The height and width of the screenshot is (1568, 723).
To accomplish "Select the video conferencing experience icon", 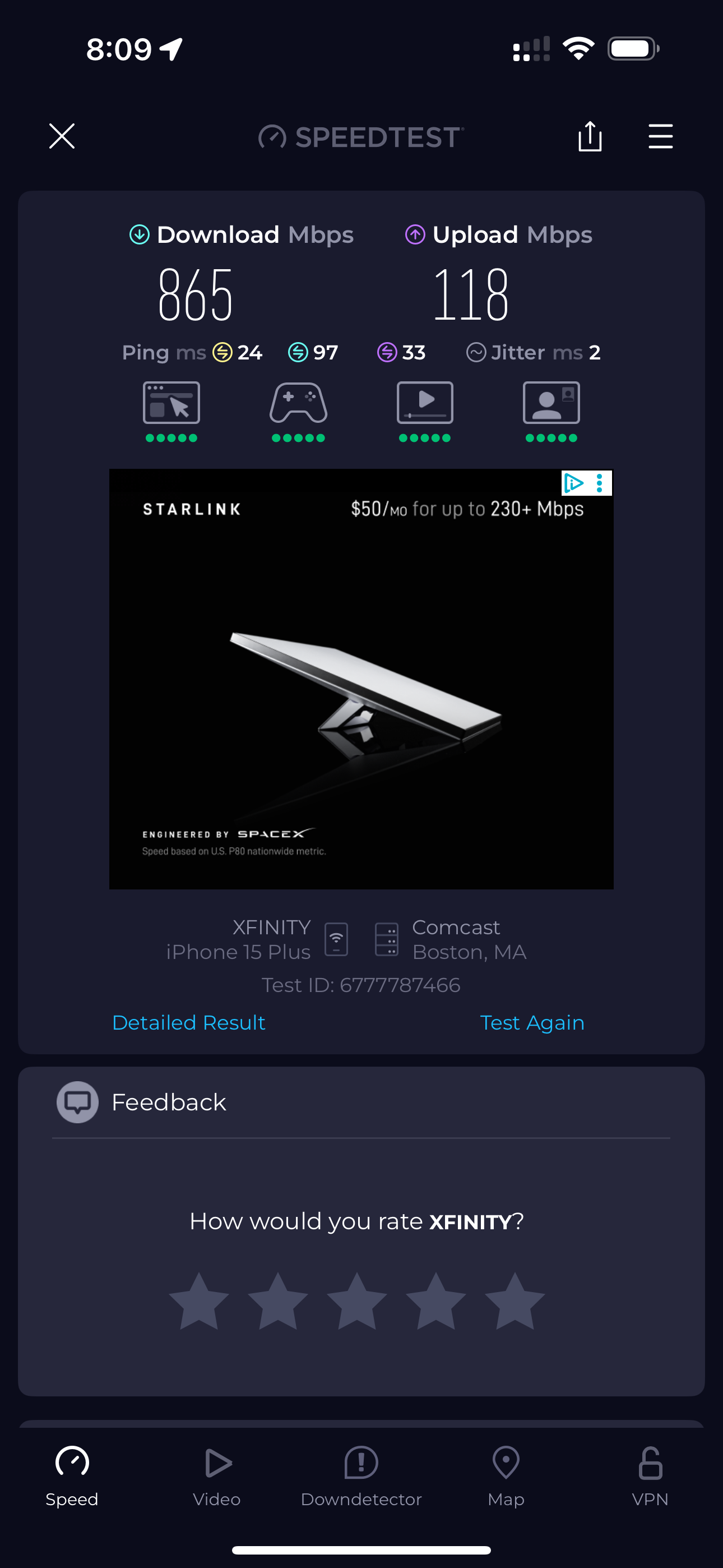I will 551,403.
